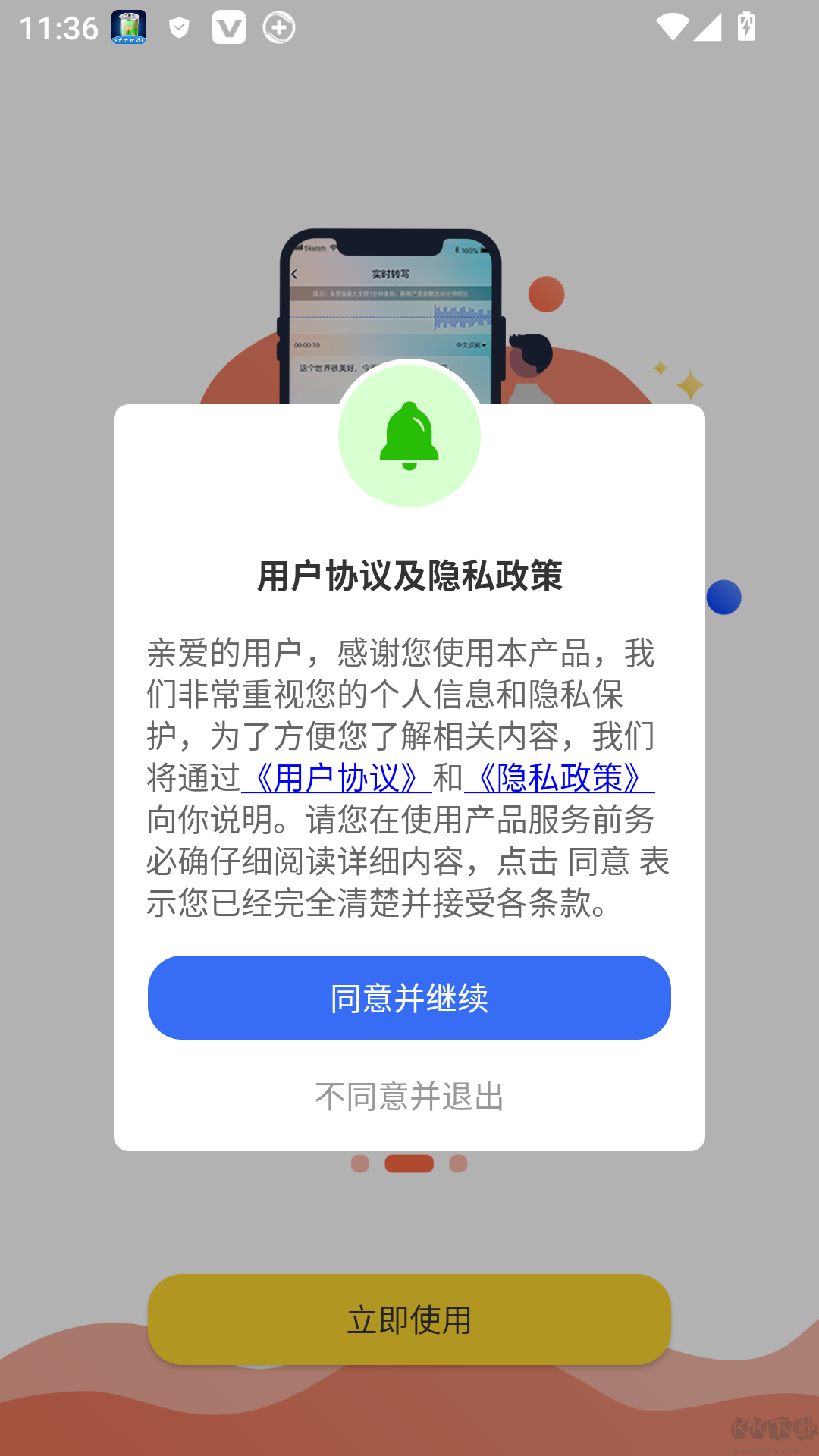The height and width of the screenshot is (1456, 819).
Task: Open the 《用户协议》 link
Action: (336, 778)
